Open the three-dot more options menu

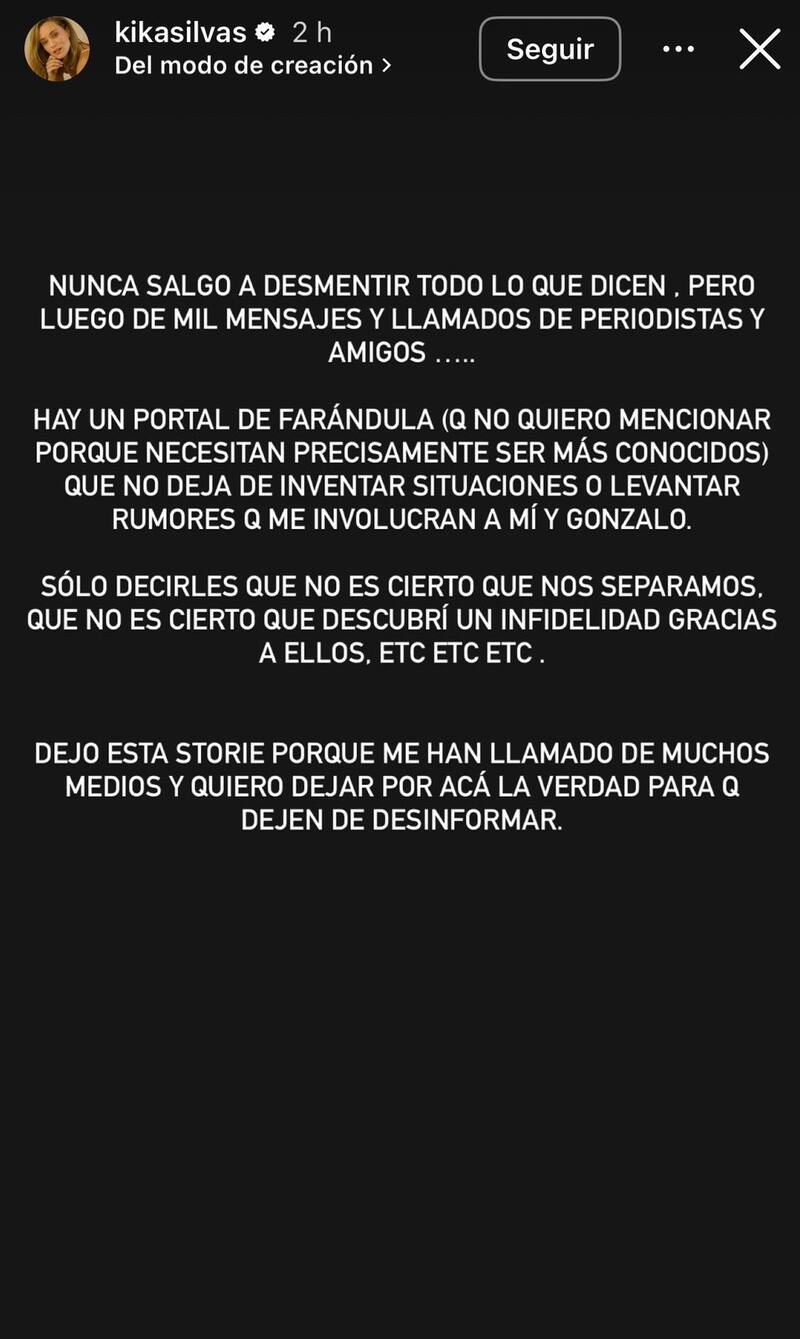pos(678,49)
